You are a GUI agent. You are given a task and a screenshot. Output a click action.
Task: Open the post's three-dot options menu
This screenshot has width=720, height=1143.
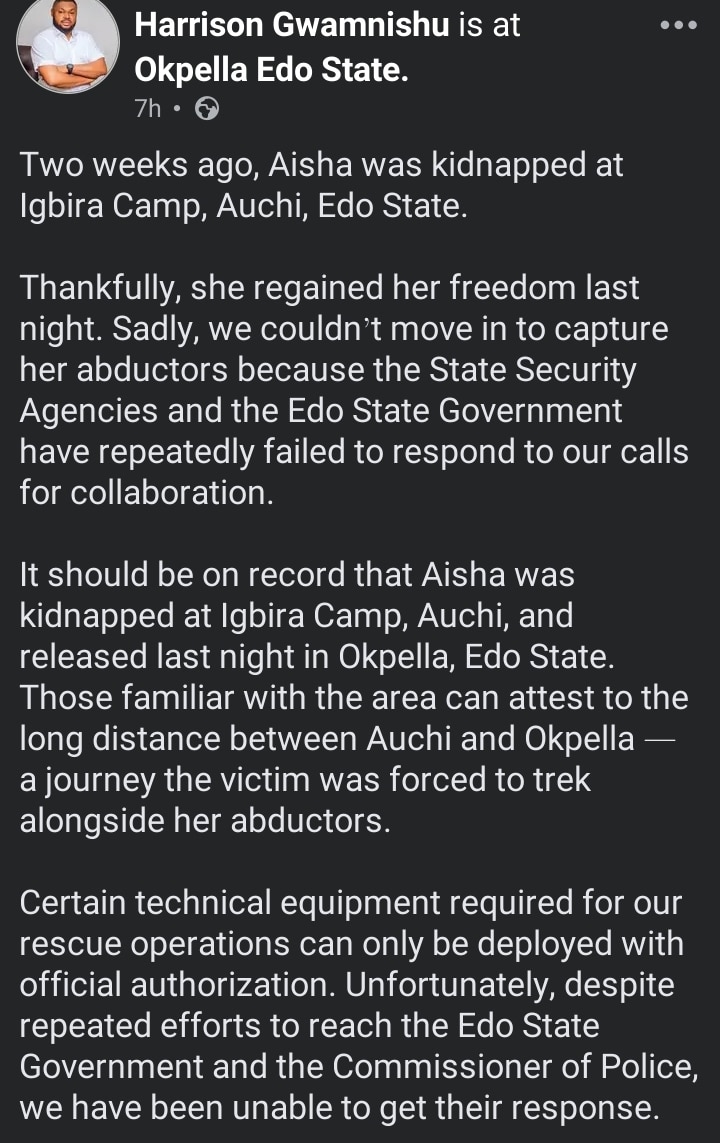(679, 26)
